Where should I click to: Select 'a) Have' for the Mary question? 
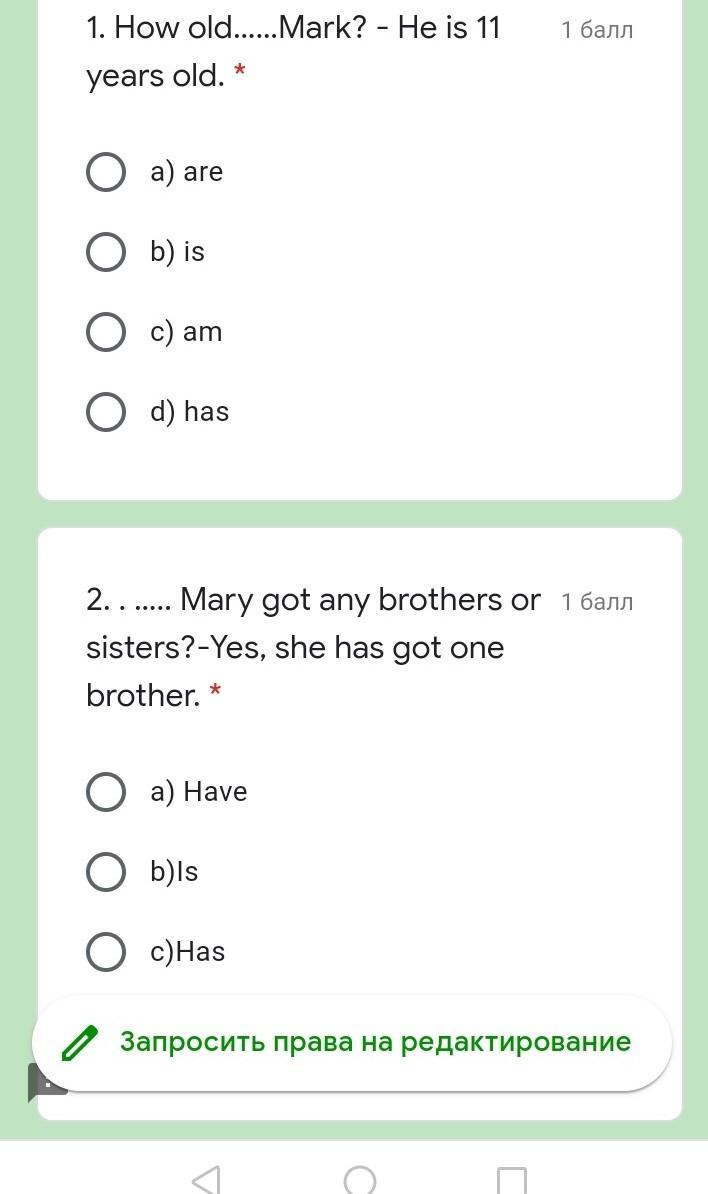click(x=106, y=792)
